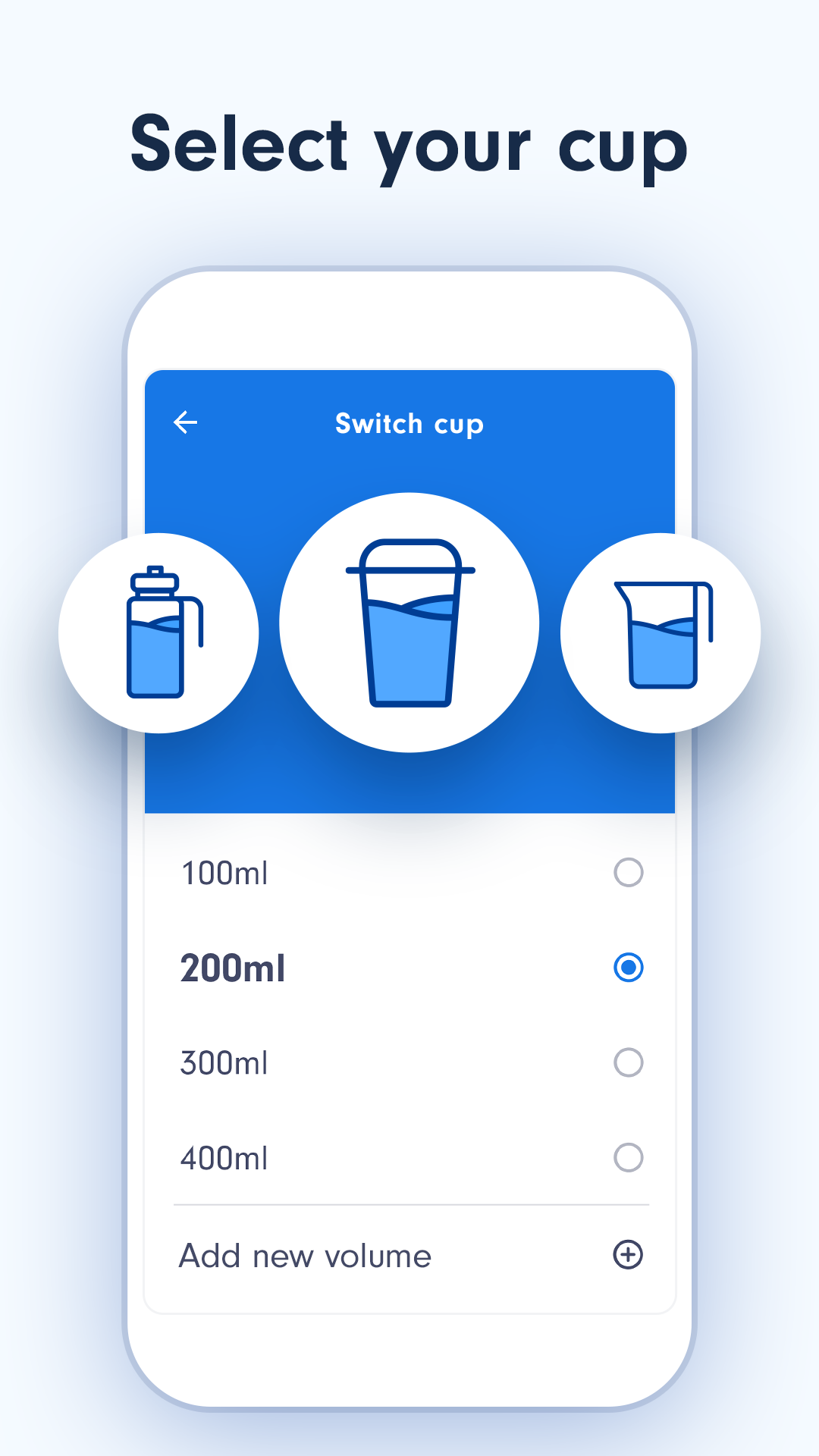Viewport: 819px width, 1456px height.
Task: Pick the 400ml volume option
Action: point(627,1158)
